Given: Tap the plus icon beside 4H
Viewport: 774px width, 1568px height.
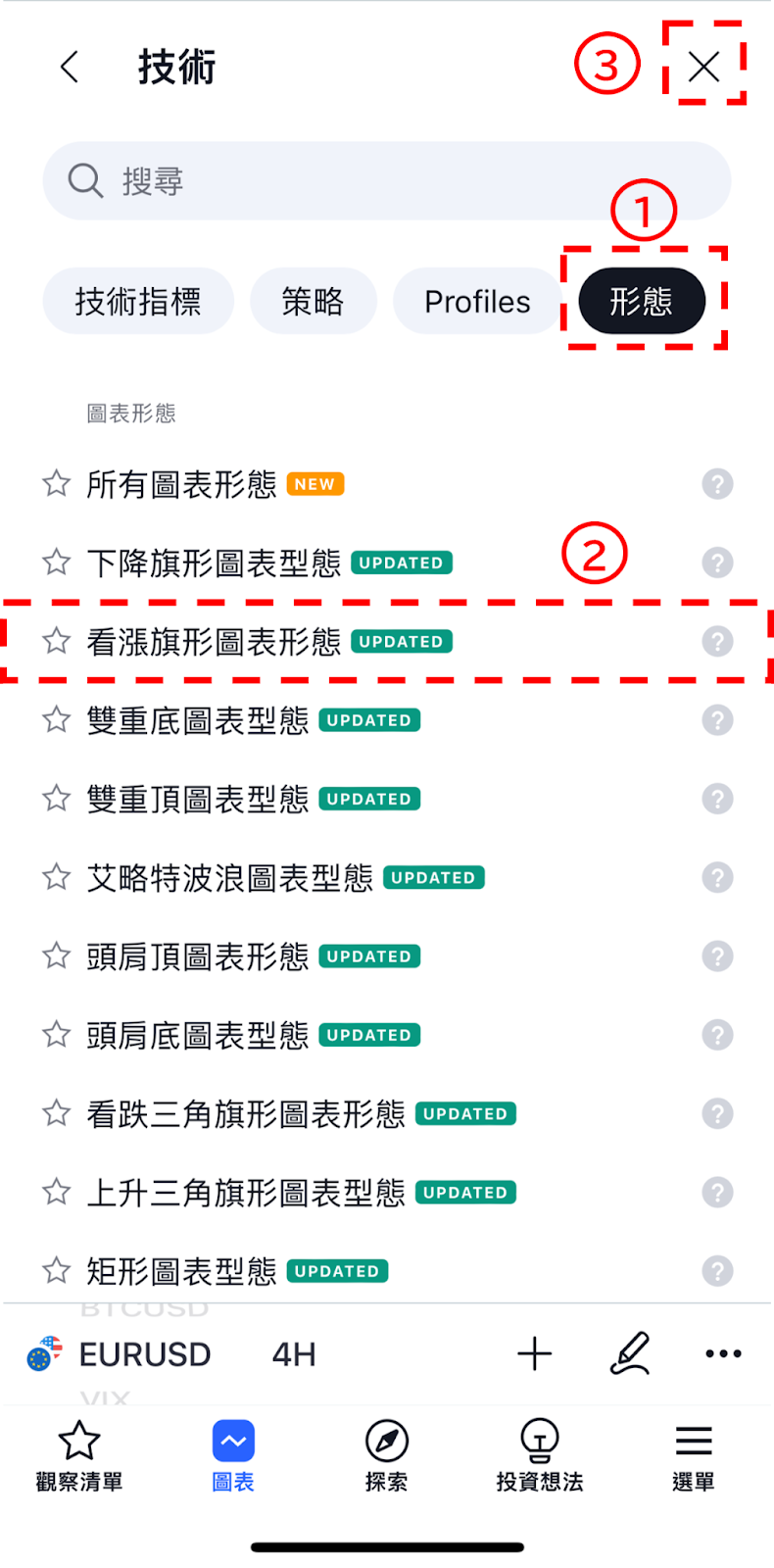Looking at the screenshot, I should click(x=534, y=1353).
